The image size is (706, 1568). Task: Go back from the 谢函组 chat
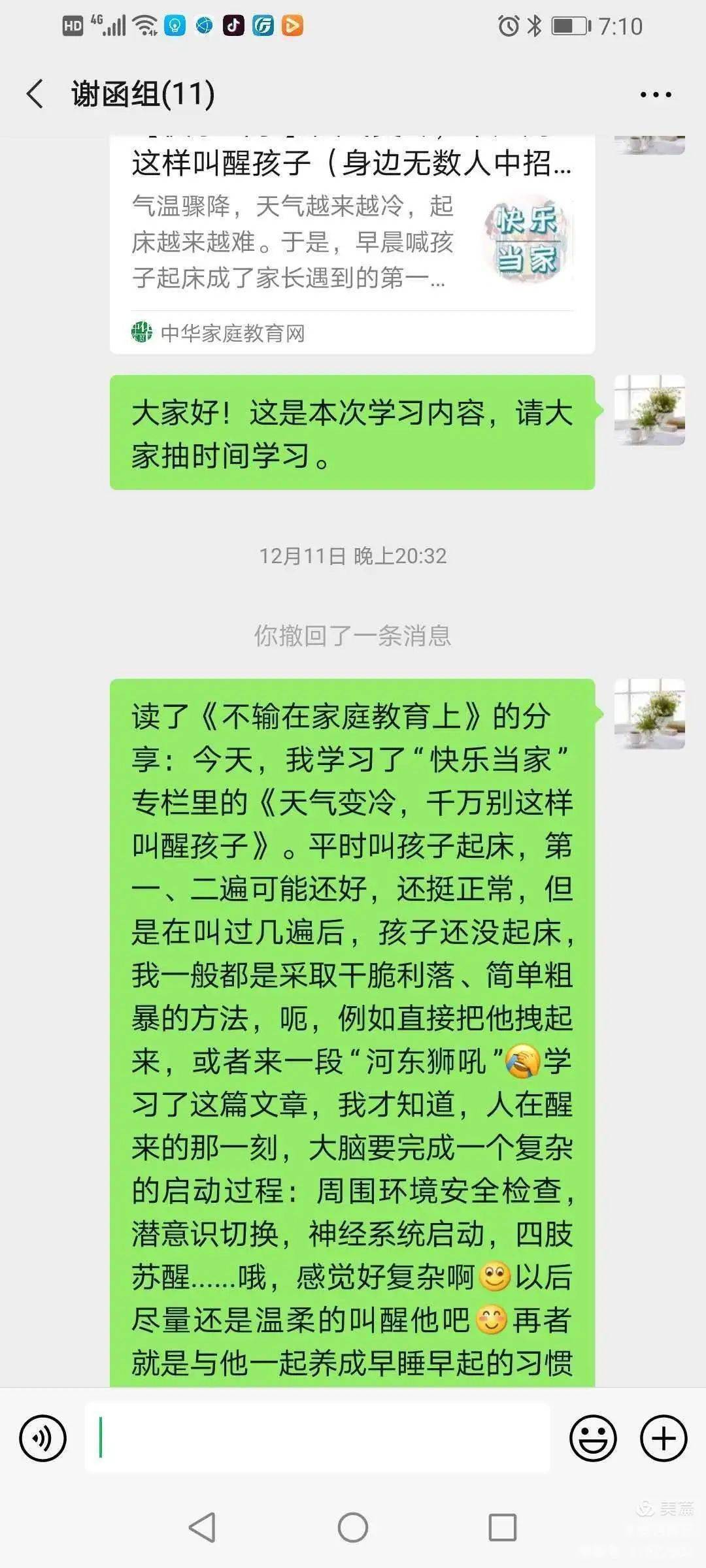click(x=35, y=94)
